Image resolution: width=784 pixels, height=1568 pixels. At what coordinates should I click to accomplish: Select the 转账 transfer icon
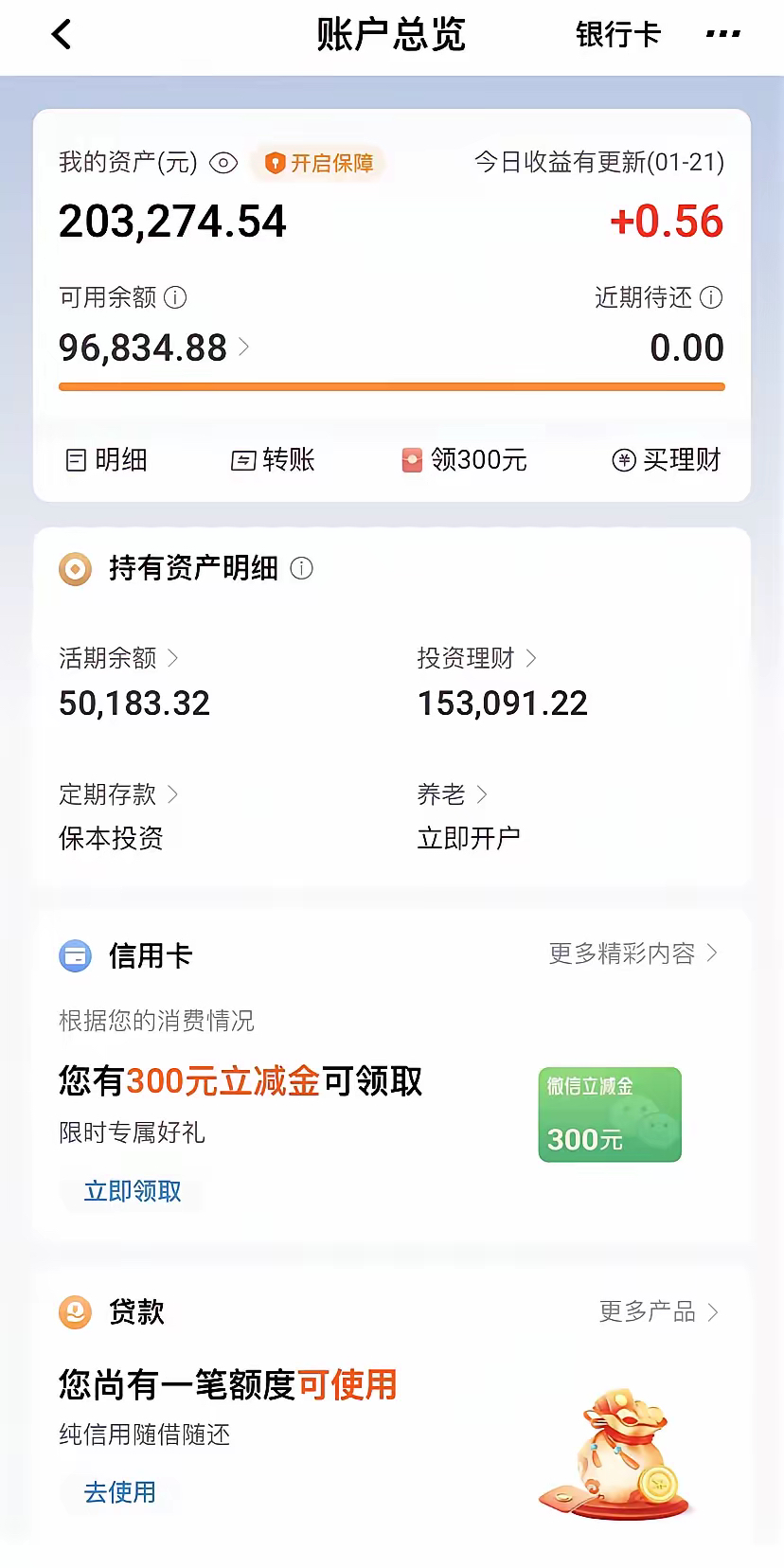244,460
